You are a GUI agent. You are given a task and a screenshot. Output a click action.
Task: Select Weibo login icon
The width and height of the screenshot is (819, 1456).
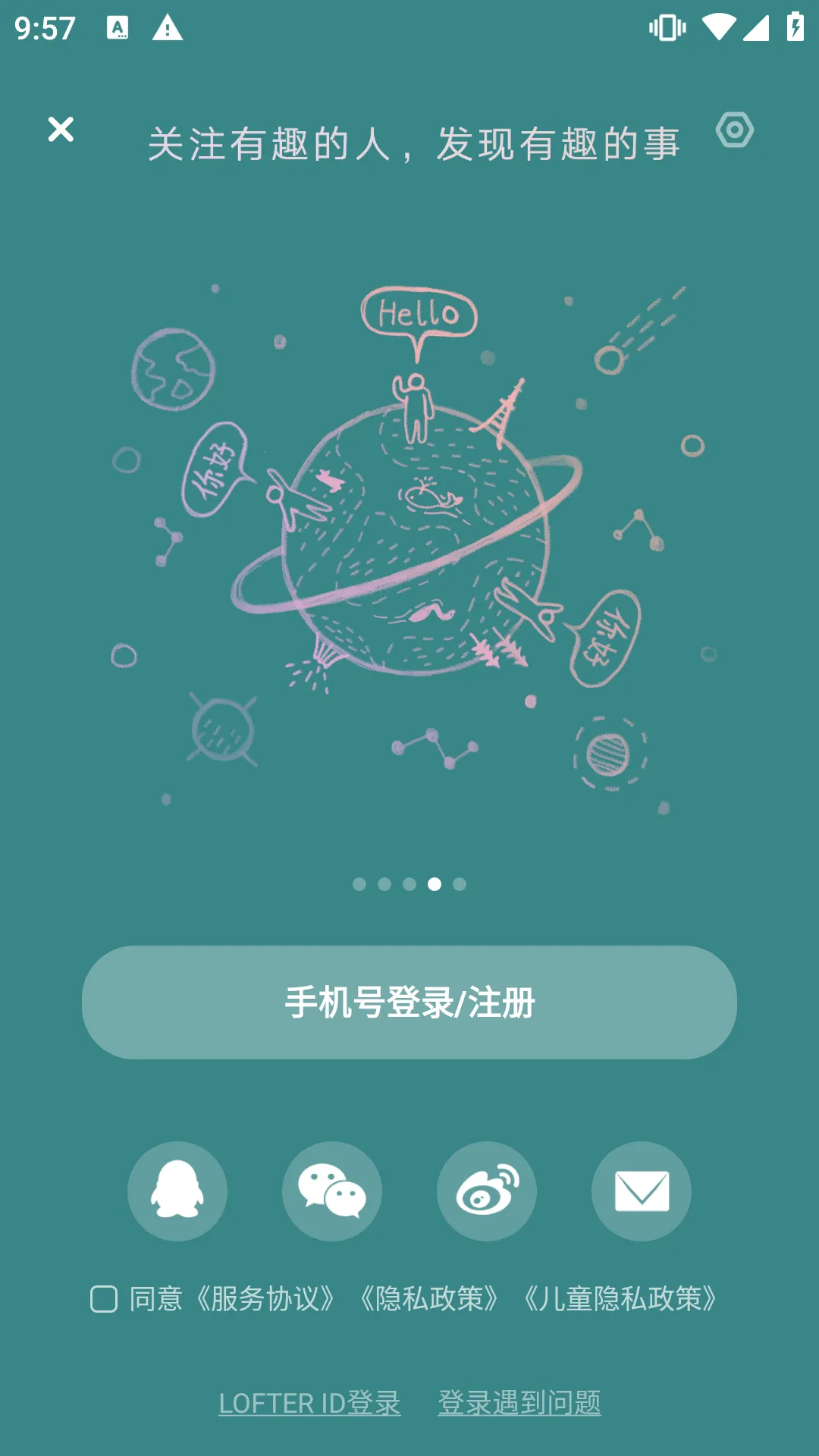486,1191
